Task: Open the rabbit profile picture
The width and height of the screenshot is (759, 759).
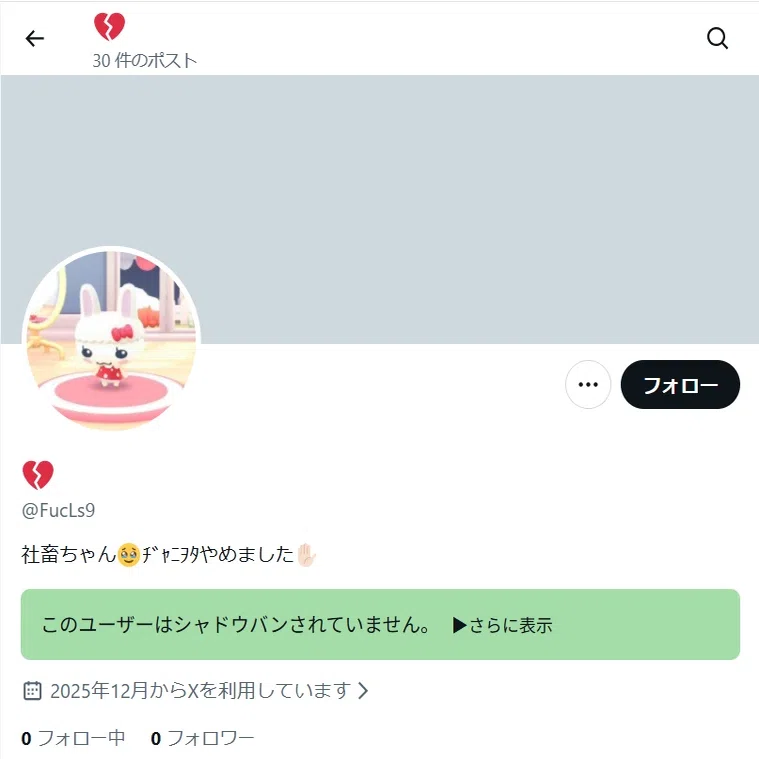Action: [x=111, y=339]
